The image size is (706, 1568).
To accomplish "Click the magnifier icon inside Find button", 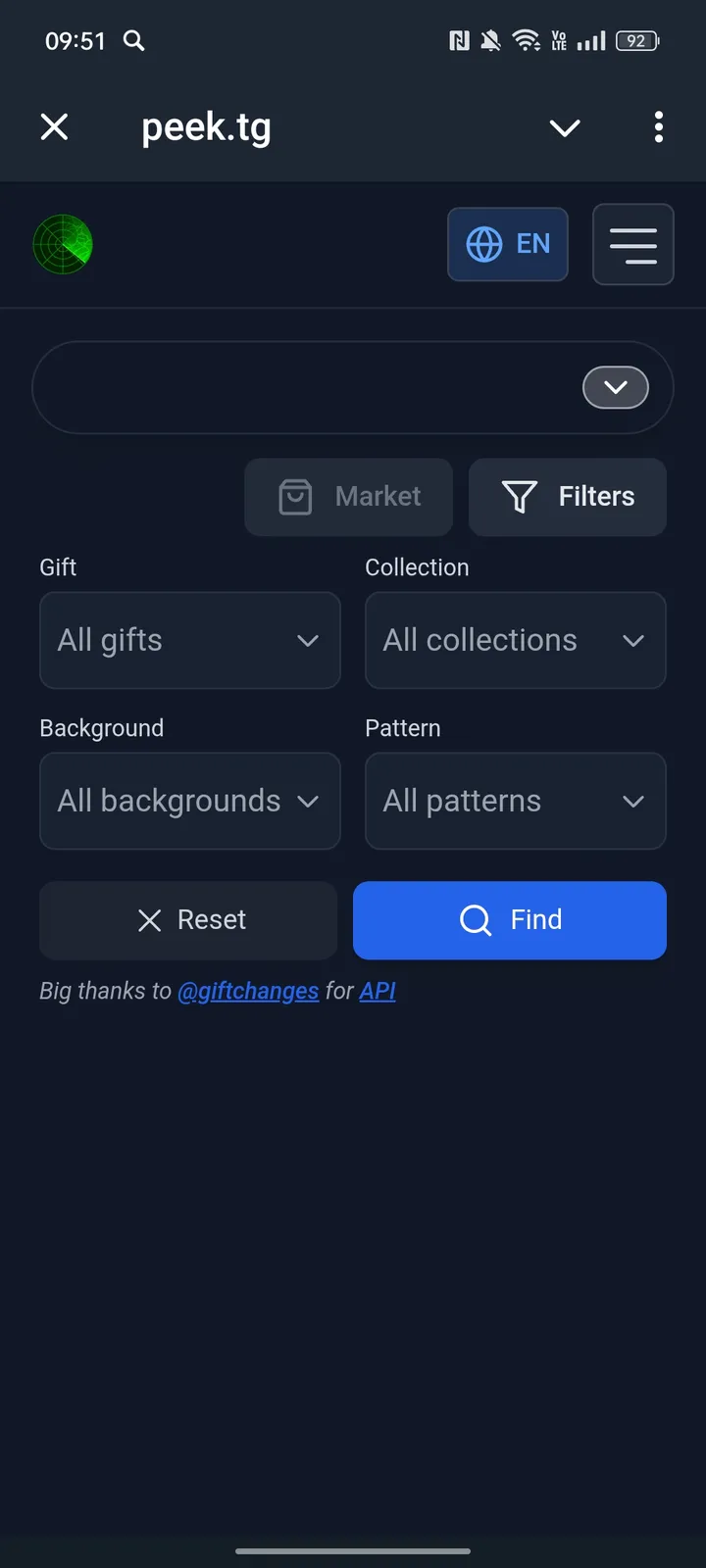I will click(x=474, y=919).
